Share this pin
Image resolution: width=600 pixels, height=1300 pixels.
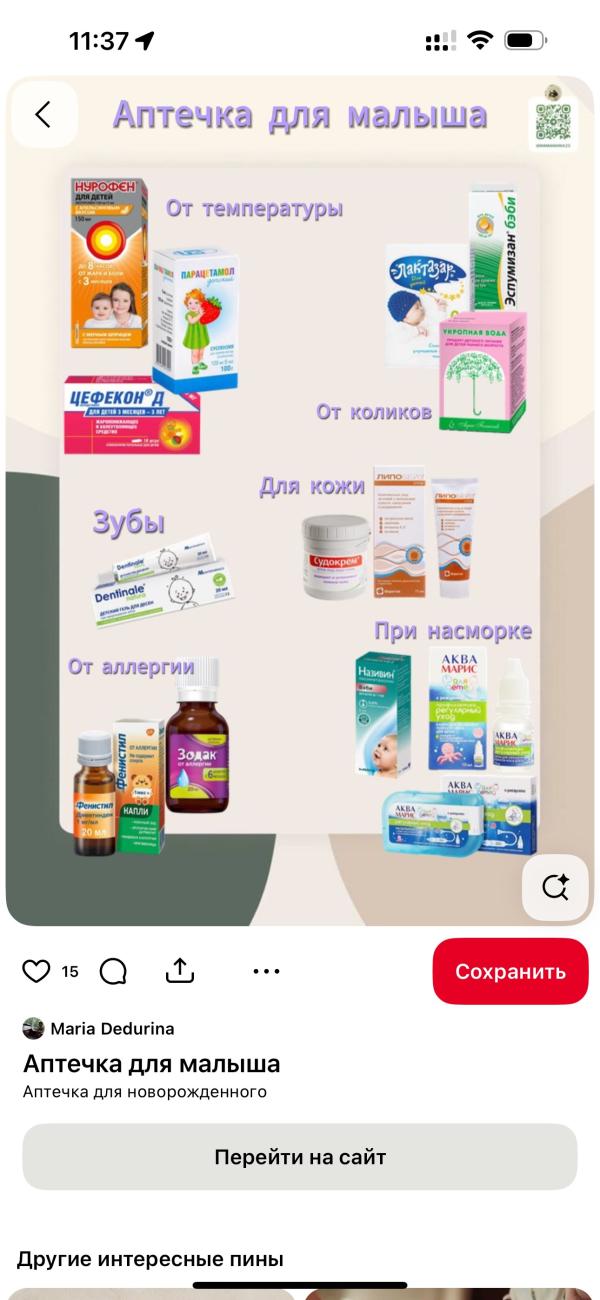[179, 971]
